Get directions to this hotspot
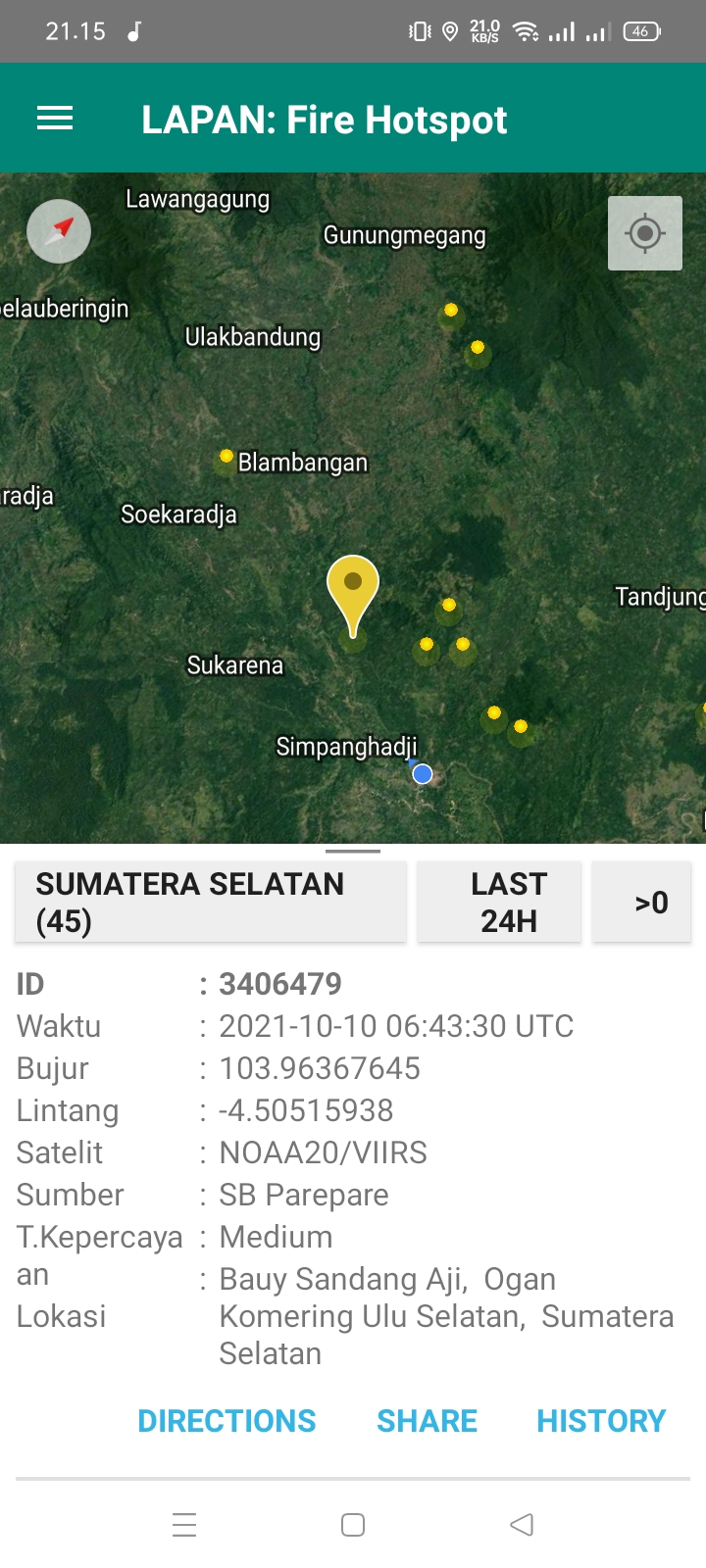The image size is (706, 1568). point(227,1421)
